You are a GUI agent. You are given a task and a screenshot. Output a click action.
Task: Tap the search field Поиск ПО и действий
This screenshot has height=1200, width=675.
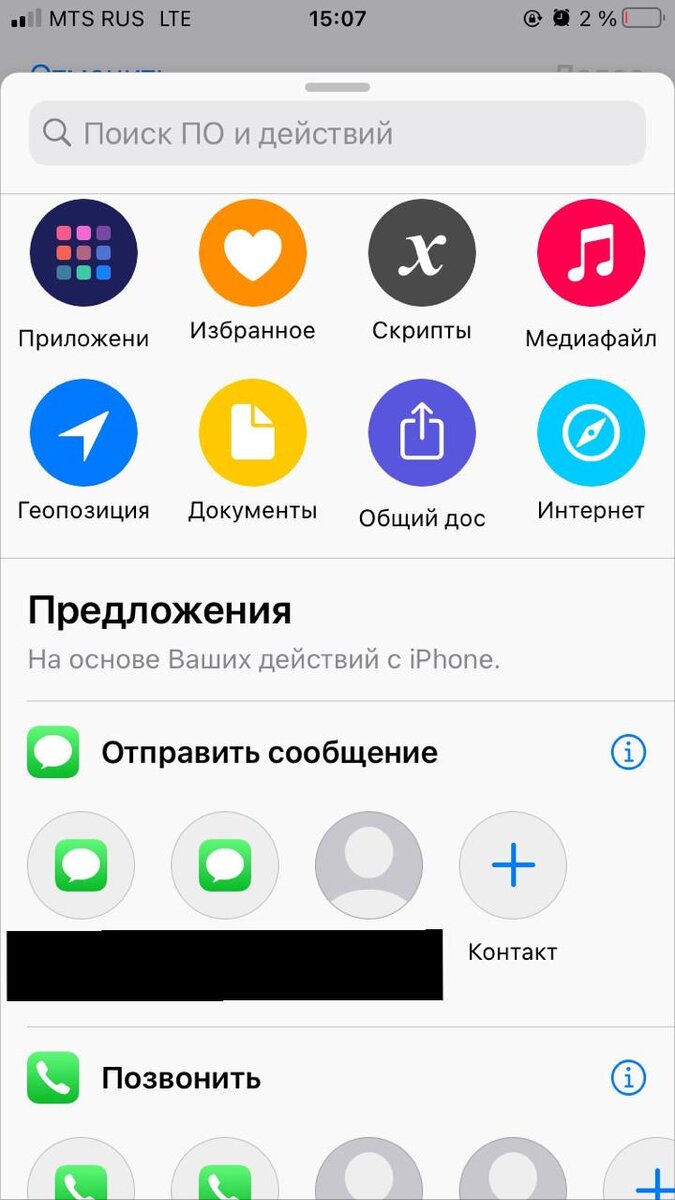[337, 133]
